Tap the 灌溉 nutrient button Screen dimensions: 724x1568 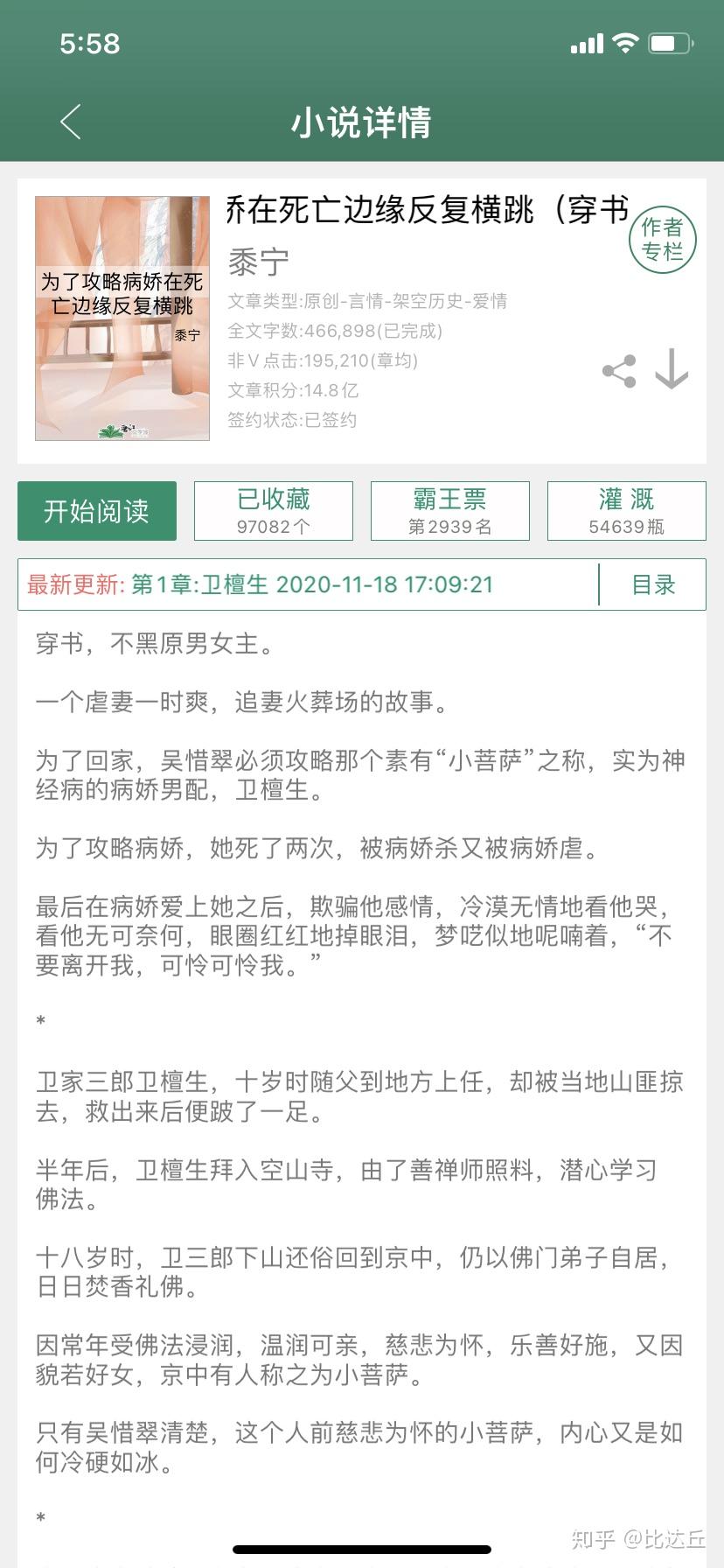point(626,511)
